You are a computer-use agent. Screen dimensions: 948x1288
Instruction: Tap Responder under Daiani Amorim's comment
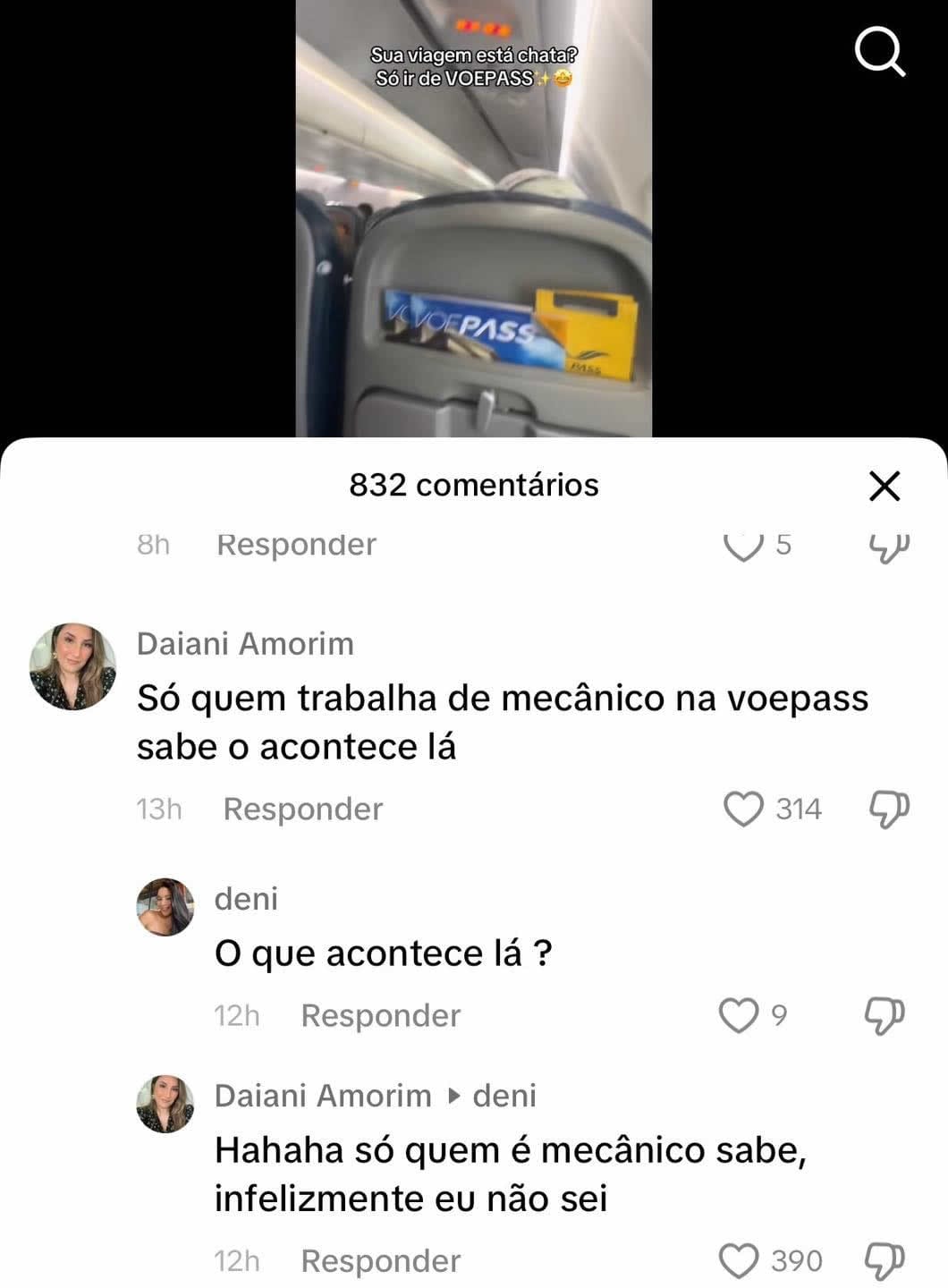coord(300,808)
